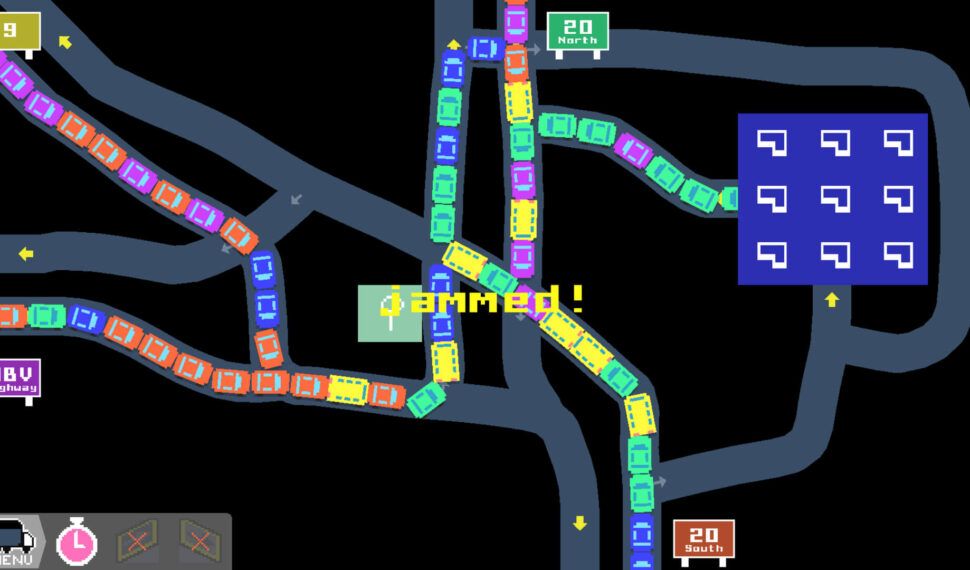This screenshot has height=570, width=970.
Task: Tap the pink stopwatch icon
Action: pyautogui.click(x=77, y=542)
